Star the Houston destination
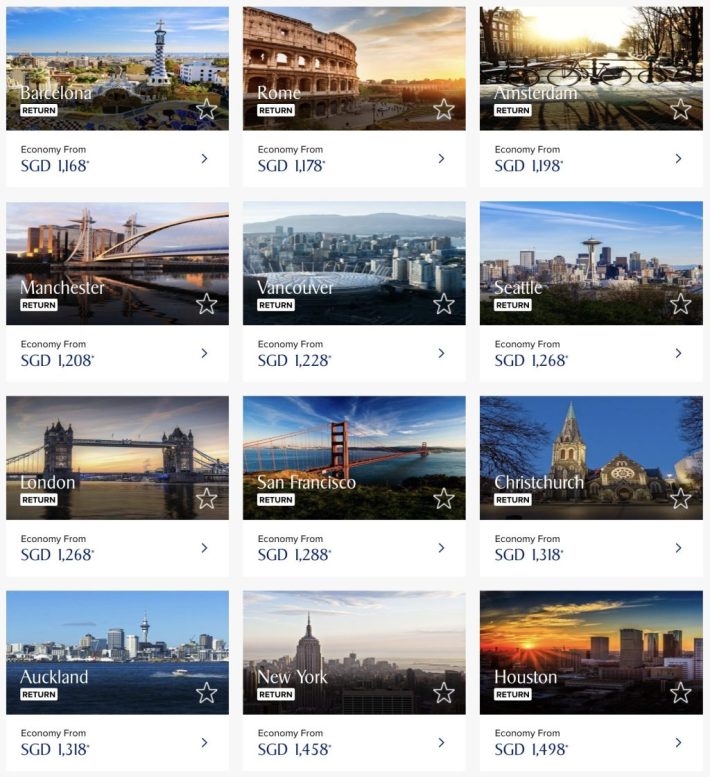 click(x=681, y=693)
